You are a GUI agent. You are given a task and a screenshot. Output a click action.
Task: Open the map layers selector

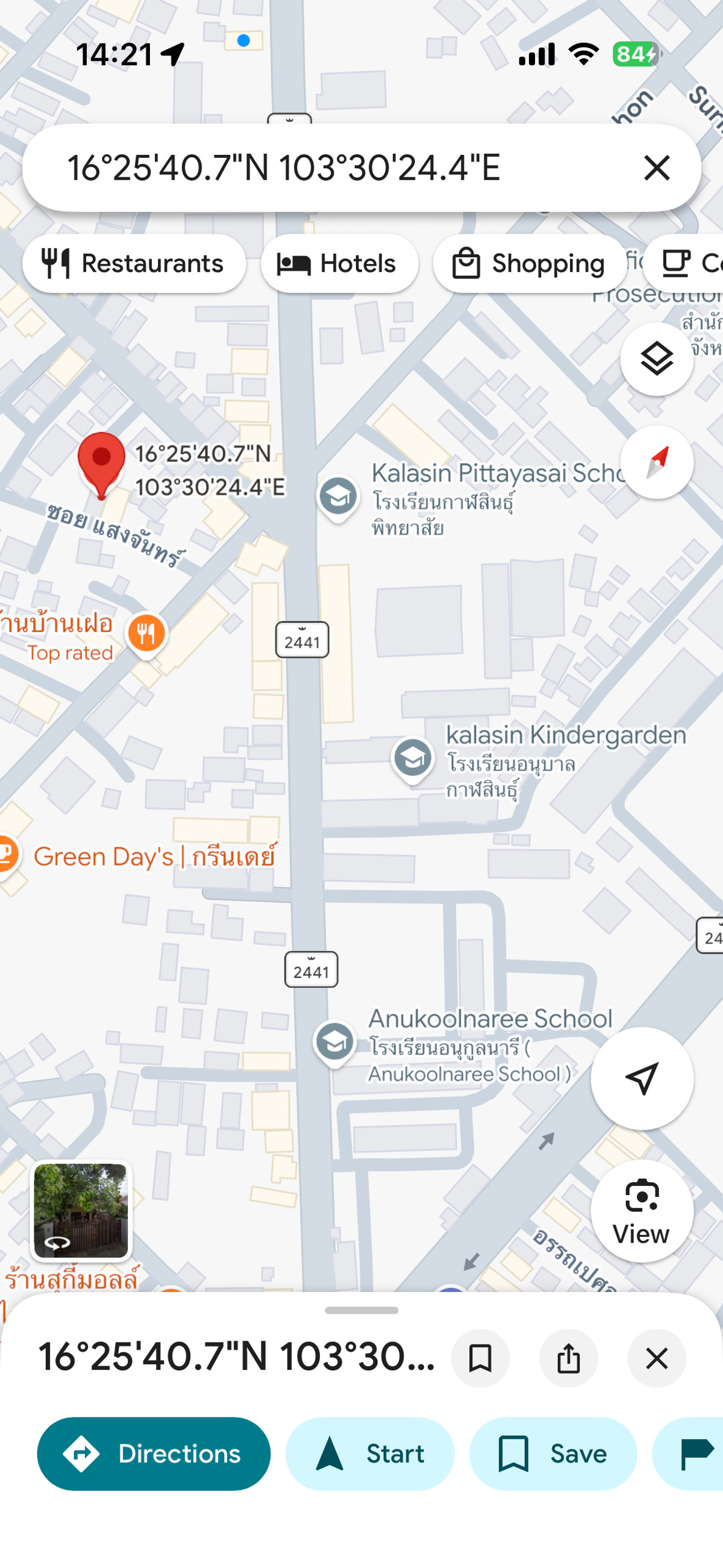coord(656,359)
